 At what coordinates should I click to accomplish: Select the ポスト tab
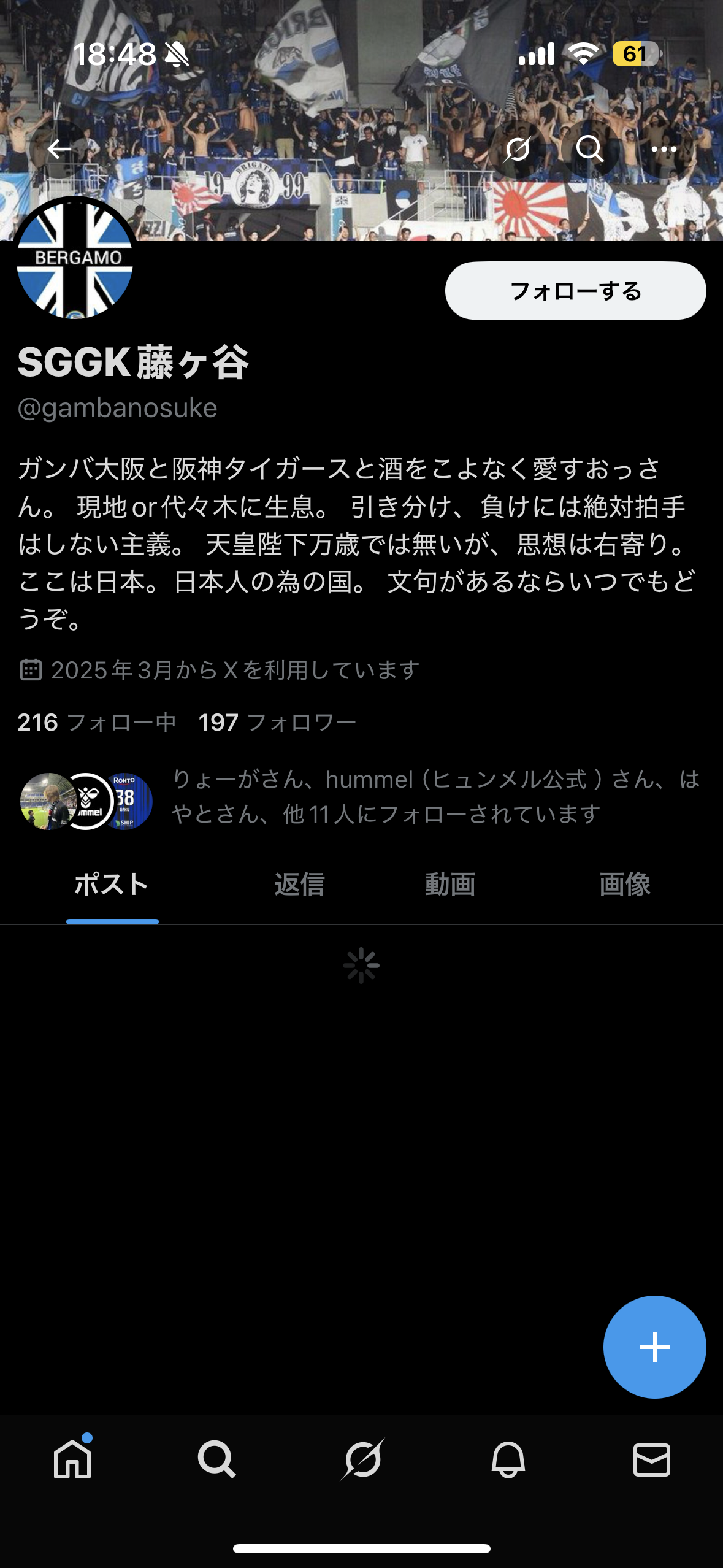112,885
